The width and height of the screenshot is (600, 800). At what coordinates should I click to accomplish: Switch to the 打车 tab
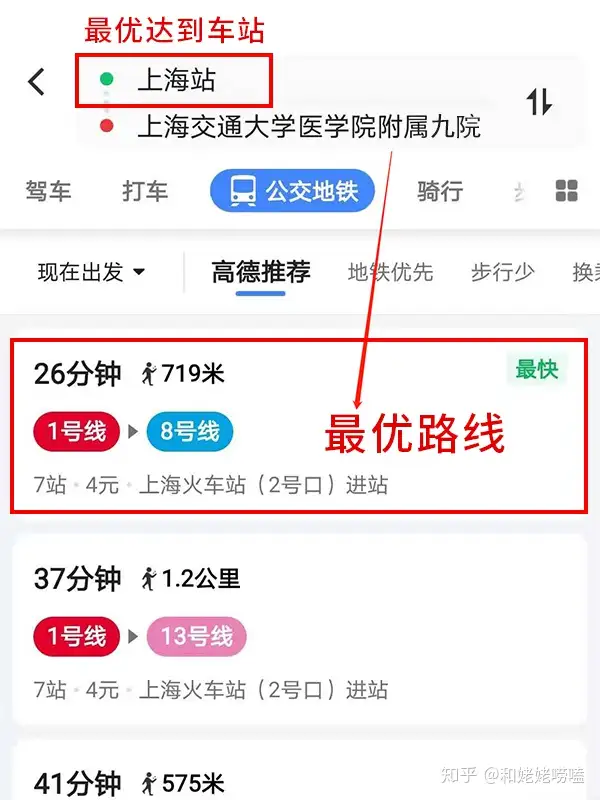pos(145,191)
